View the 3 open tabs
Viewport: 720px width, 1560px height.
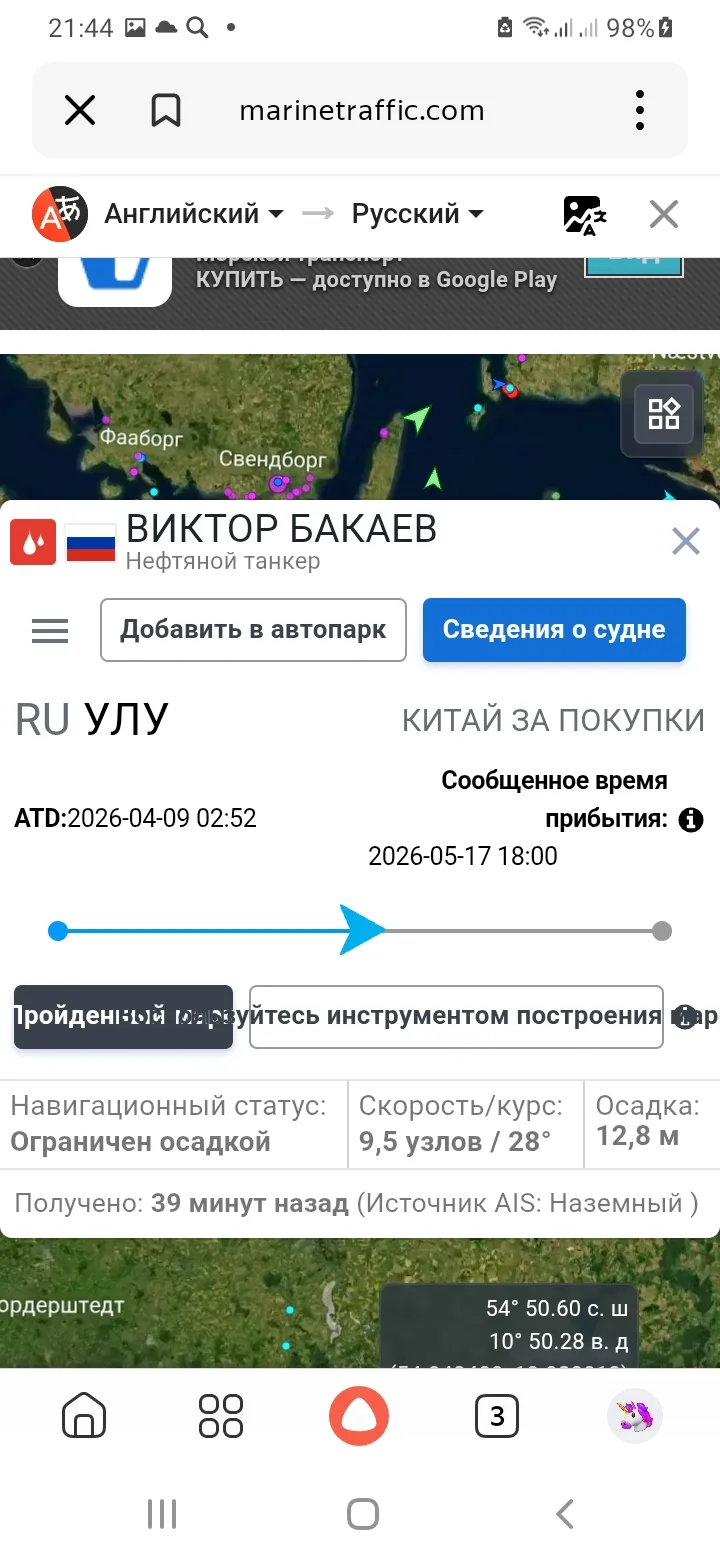(497, 1416)
